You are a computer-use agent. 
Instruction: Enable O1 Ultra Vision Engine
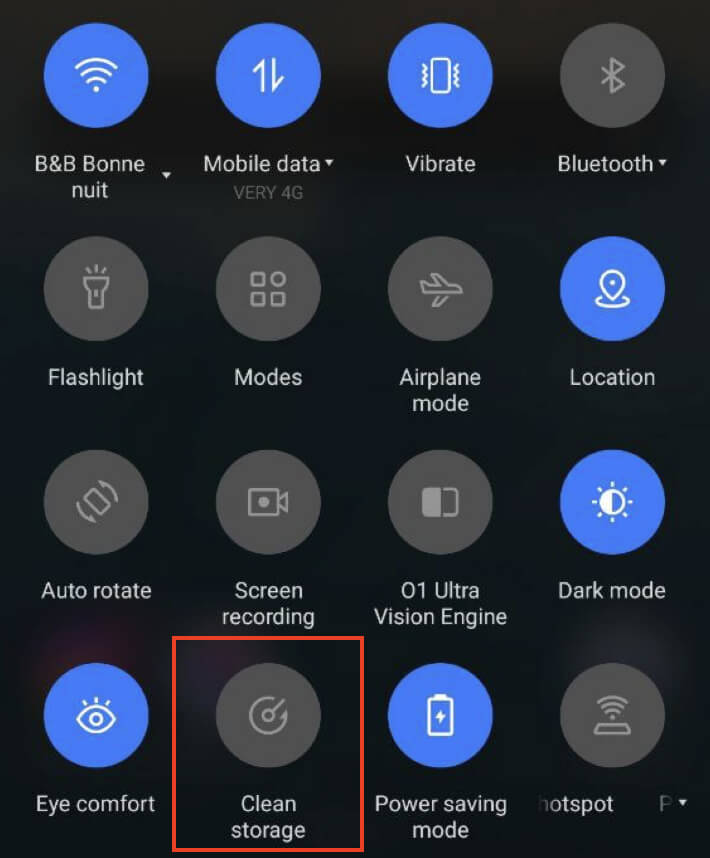(x=440, y=501)
